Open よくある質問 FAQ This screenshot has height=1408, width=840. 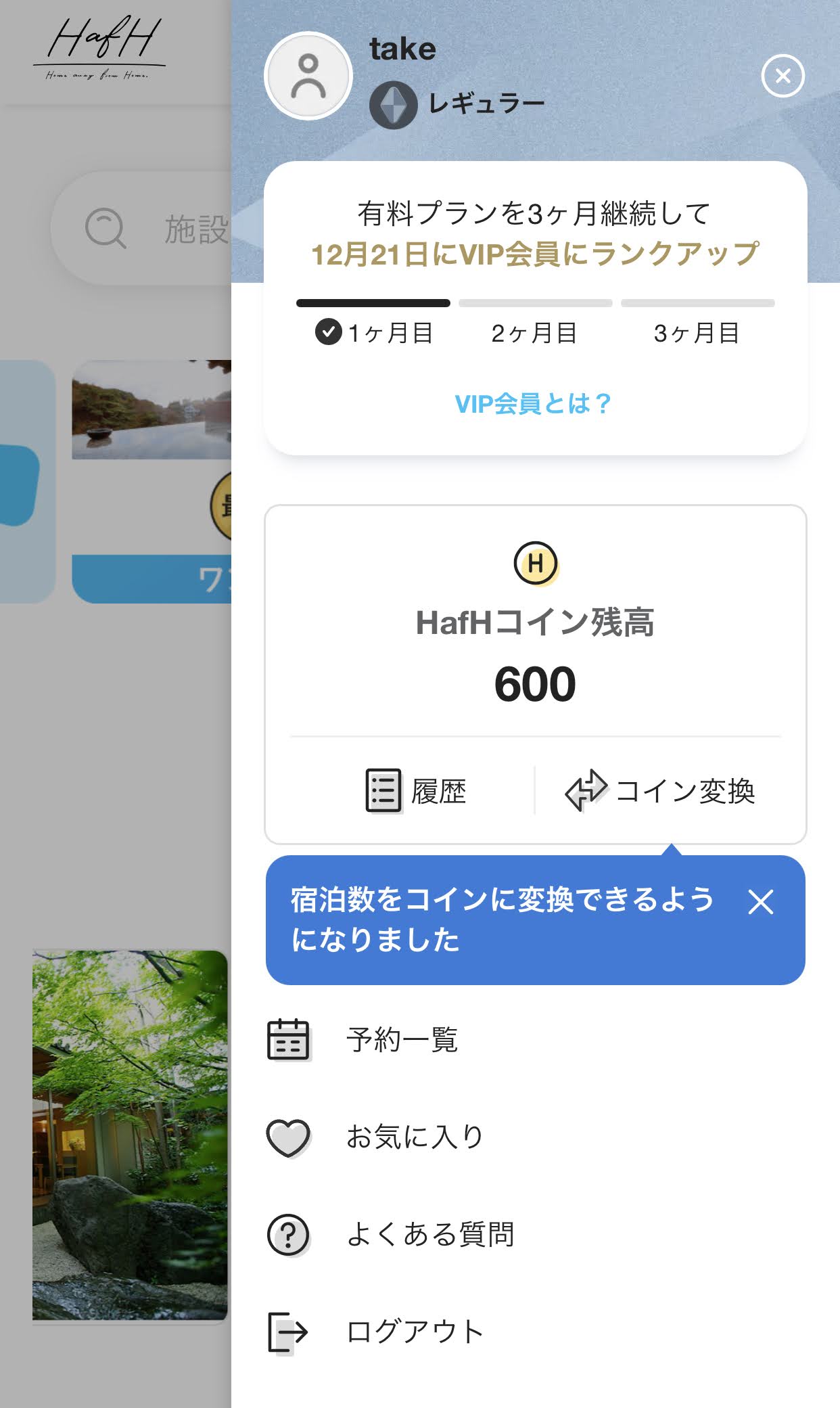pos(535,1234)
